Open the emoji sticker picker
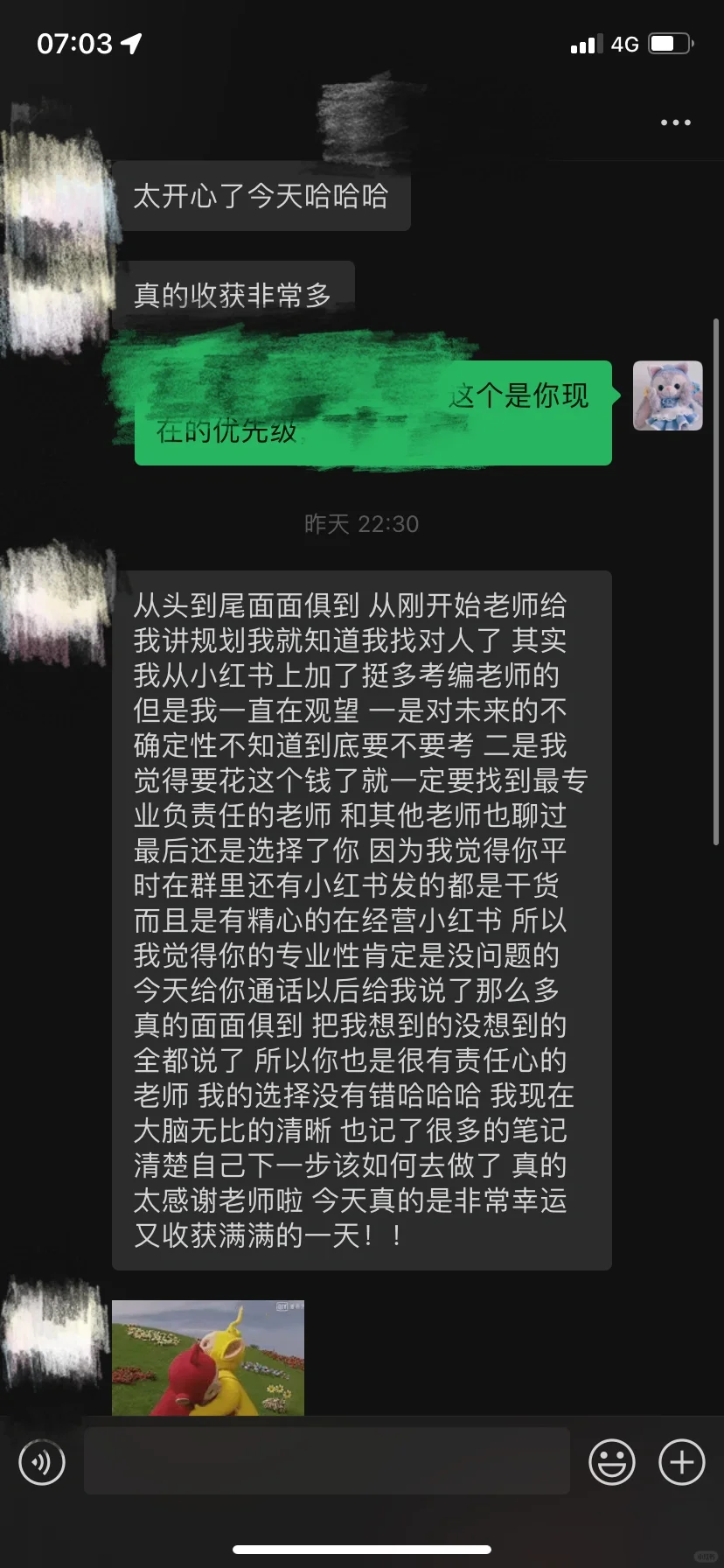Image resolution: width=724 pixels, height=1568 pixels. pos(611,1461)
